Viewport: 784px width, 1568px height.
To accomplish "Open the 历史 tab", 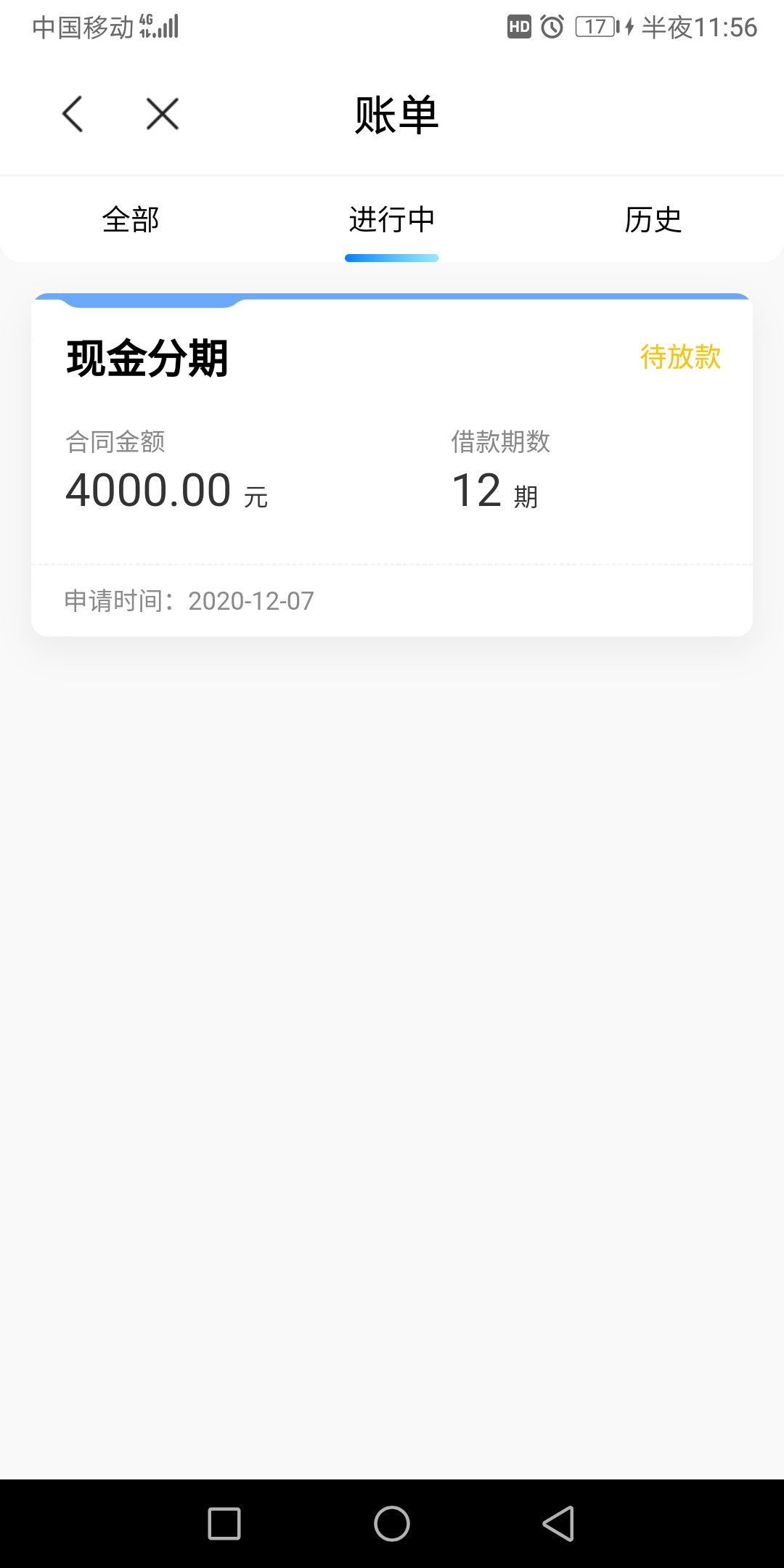I will (x=653, y=219).
